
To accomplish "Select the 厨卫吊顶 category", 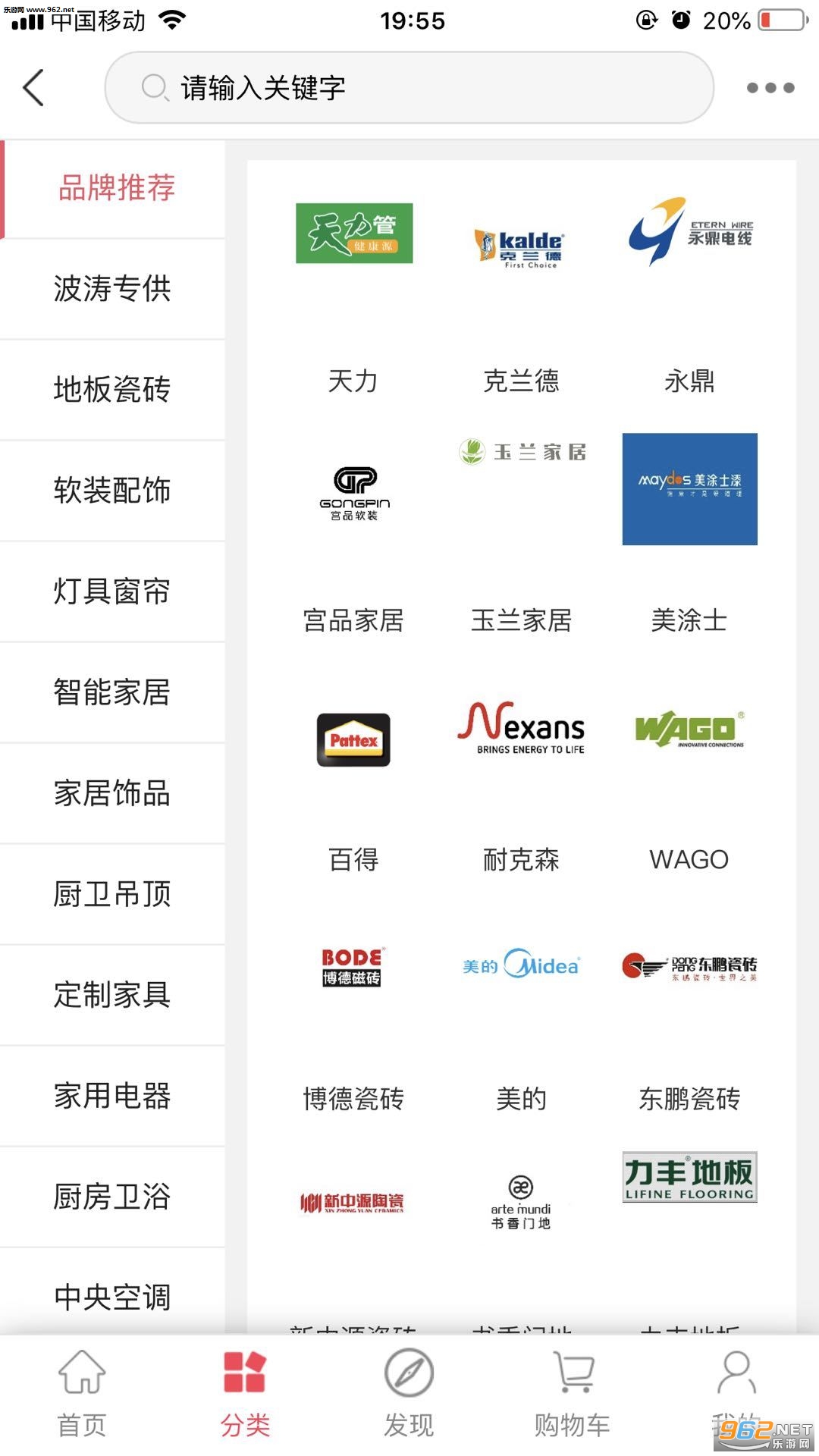I will point(112,894).
